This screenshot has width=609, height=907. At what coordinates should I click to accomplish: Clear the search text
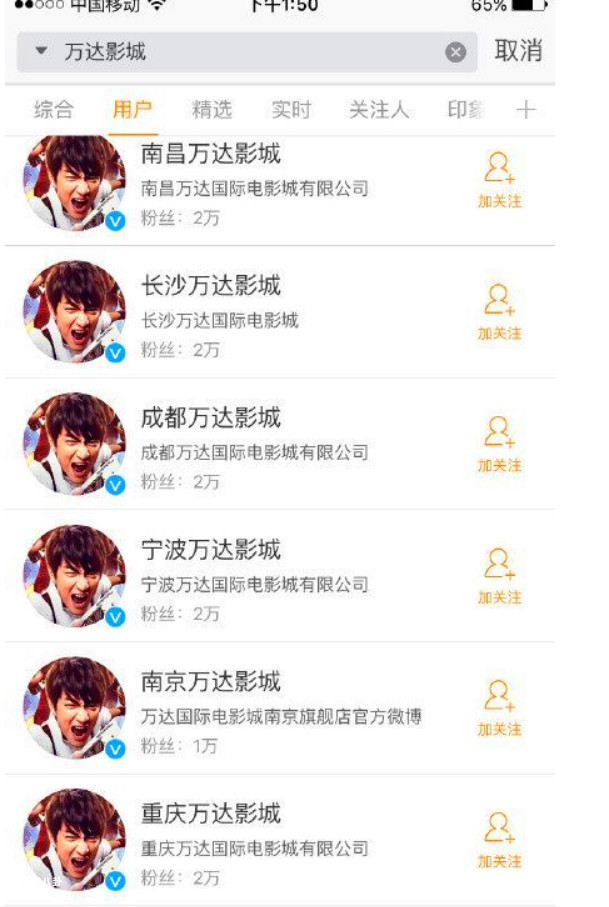click(456, 52)
